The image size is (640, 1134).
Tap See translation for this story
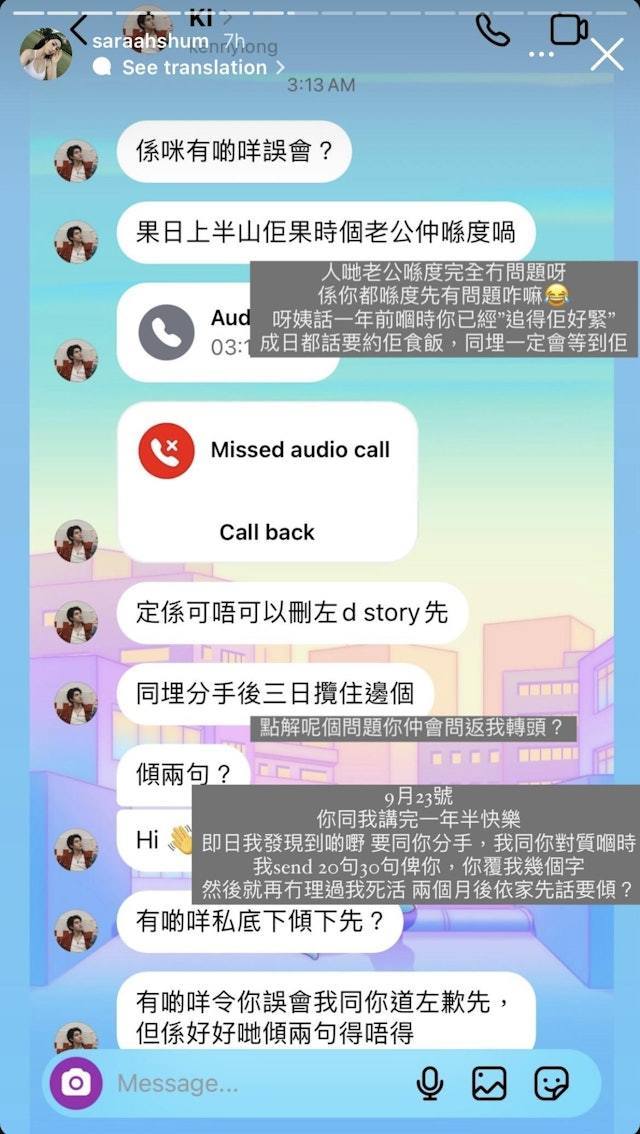(193, 68)
